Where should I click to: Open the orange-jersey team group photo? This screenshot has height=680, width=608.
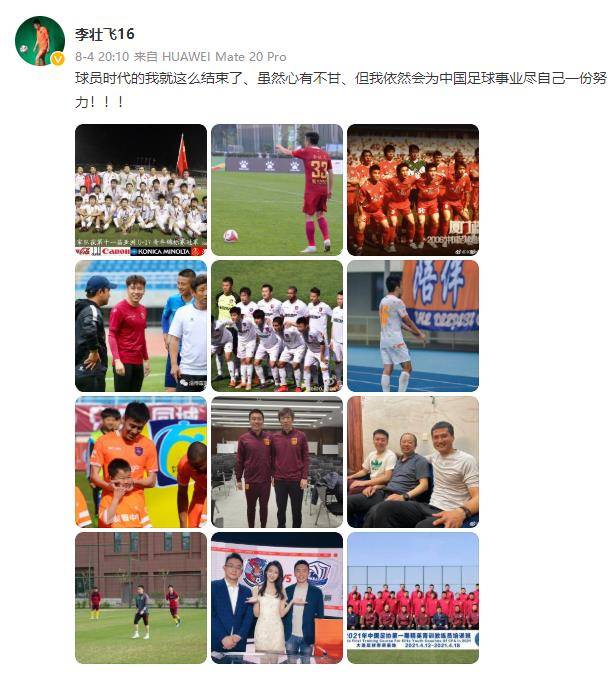pyautogui.click(x=413, y=190)
